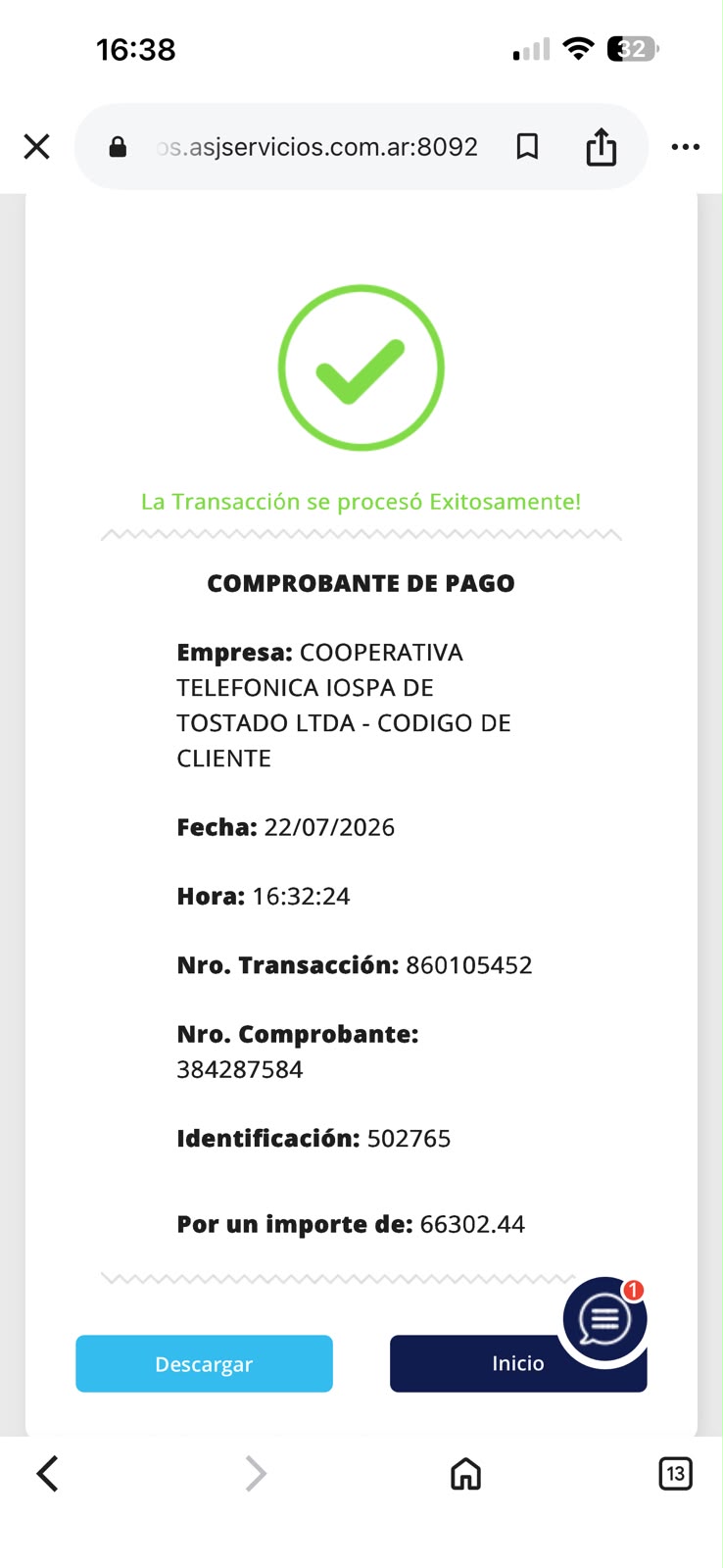Open the chat support bubble
The image size is (723, 1568).
[x=604, y=1319]
